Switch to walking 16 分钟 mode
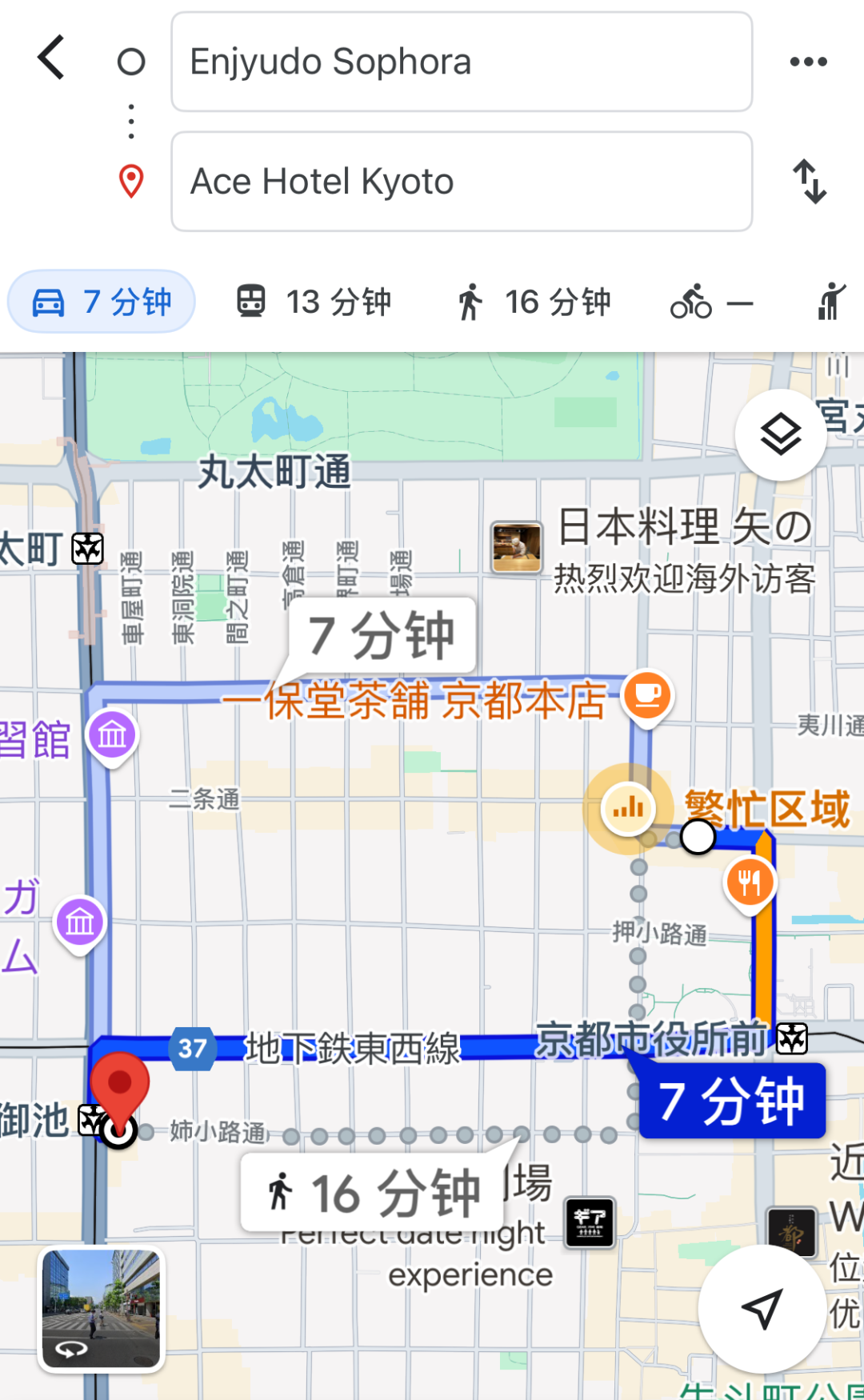 [x=533, y=302]
